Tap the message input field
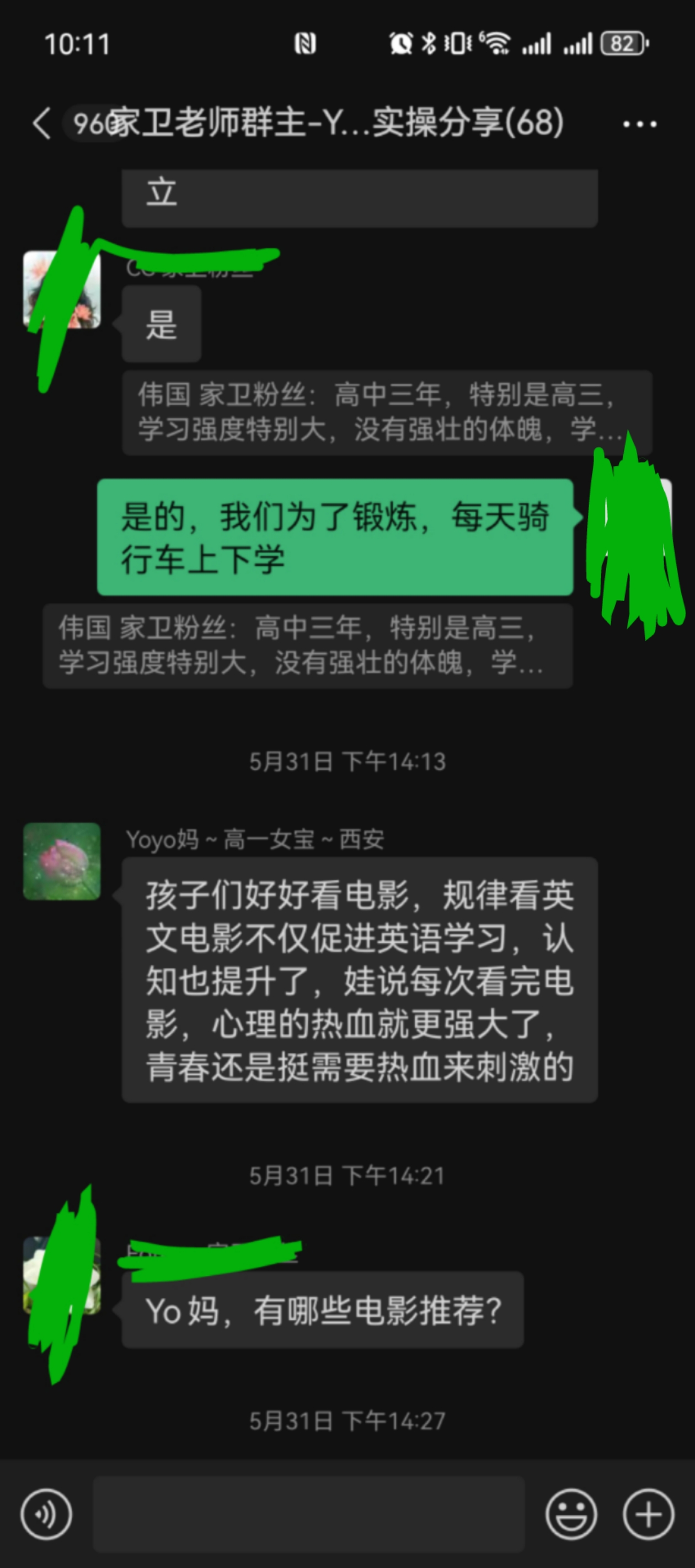The height and width of the screenshot is (1568, 695). (309, 1514)
